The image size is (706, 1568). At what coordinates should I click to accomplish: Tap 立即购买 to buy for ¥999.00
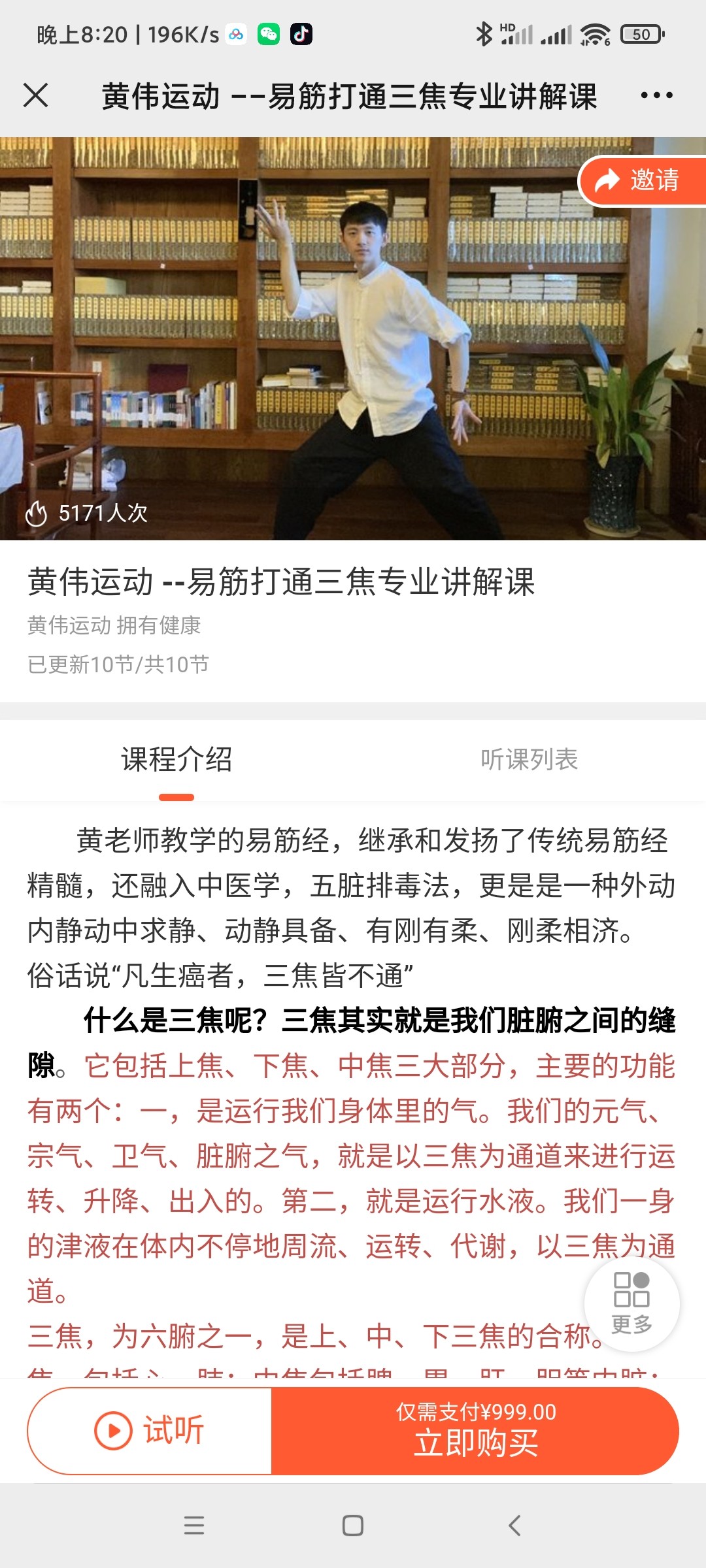click(x=475, y=1431)
